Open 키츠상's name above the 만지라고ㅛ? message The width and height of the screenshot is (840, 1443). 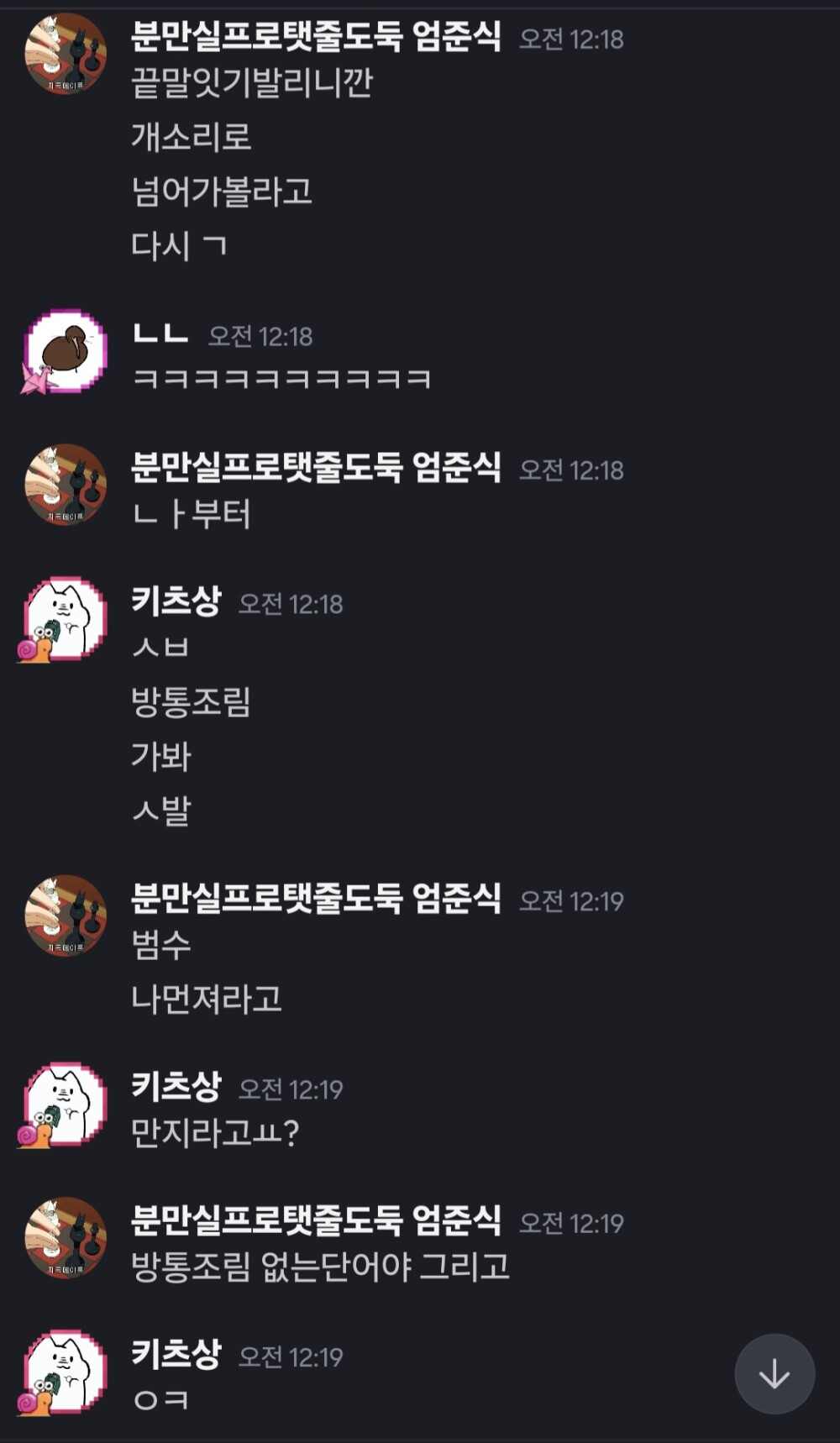(176, 1087)
